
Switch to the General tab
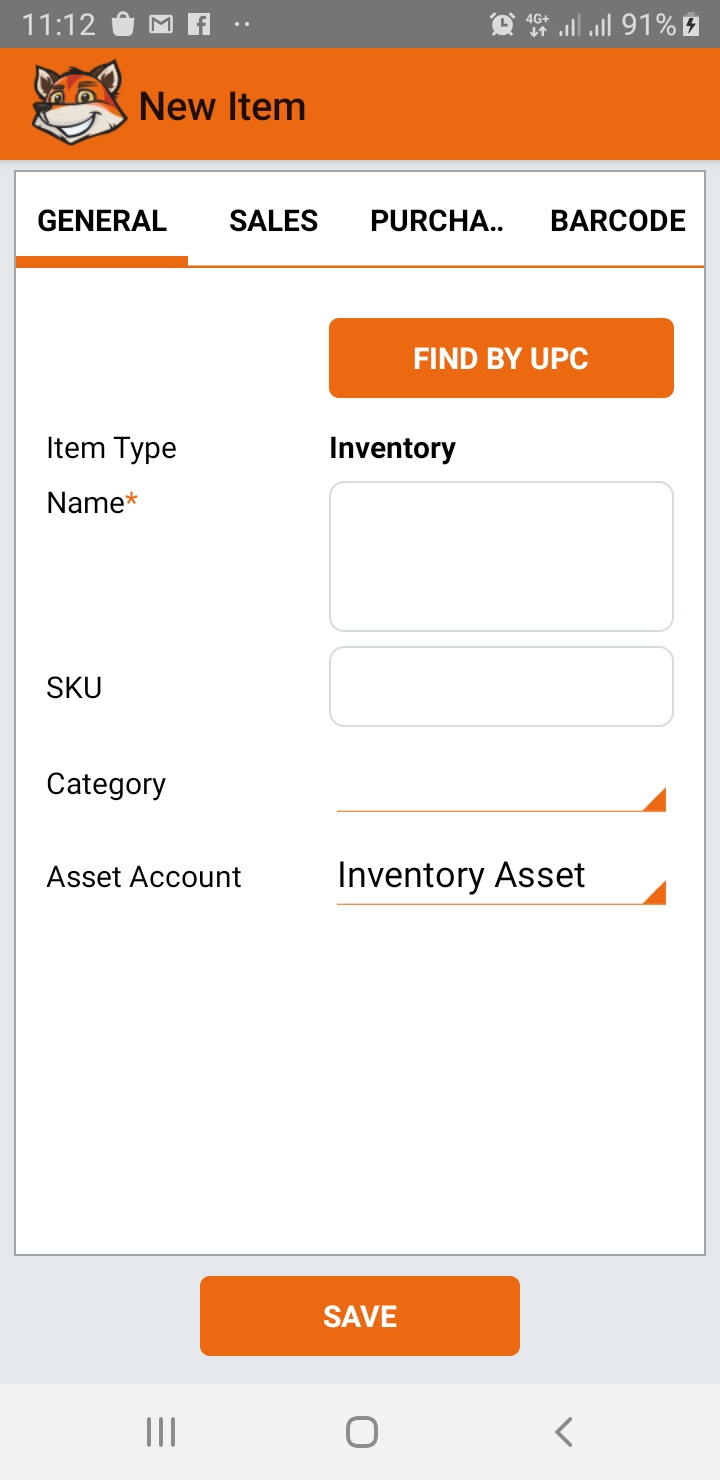102,221
